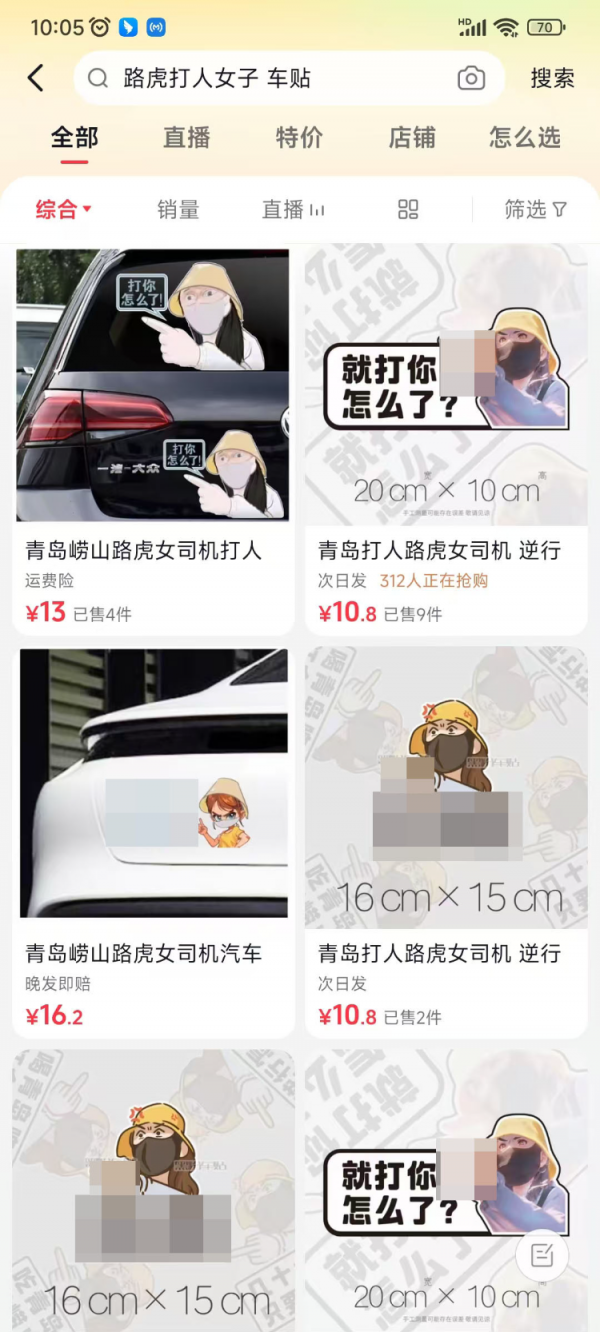
Task: Toggle the grid layout view icon
Action: click(x=408, y=209)
